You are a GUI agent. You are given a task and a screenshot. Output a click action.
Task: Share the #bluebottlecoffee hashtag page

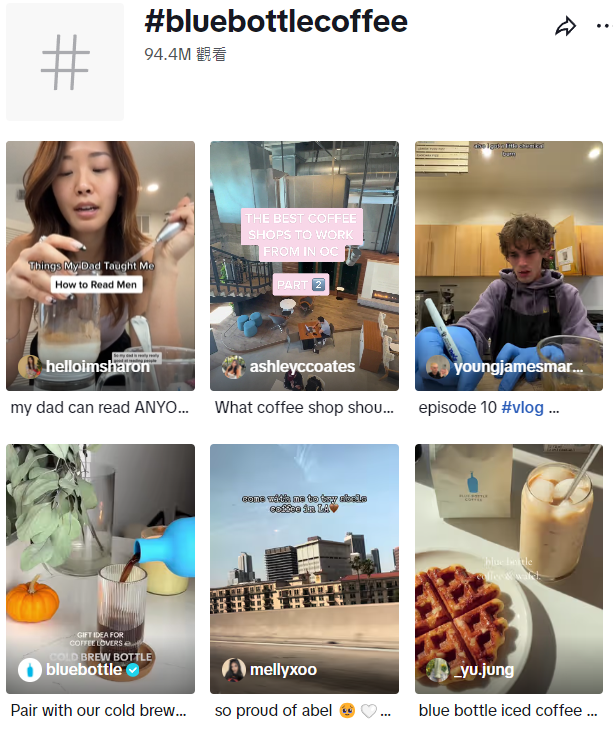[566, 27]
